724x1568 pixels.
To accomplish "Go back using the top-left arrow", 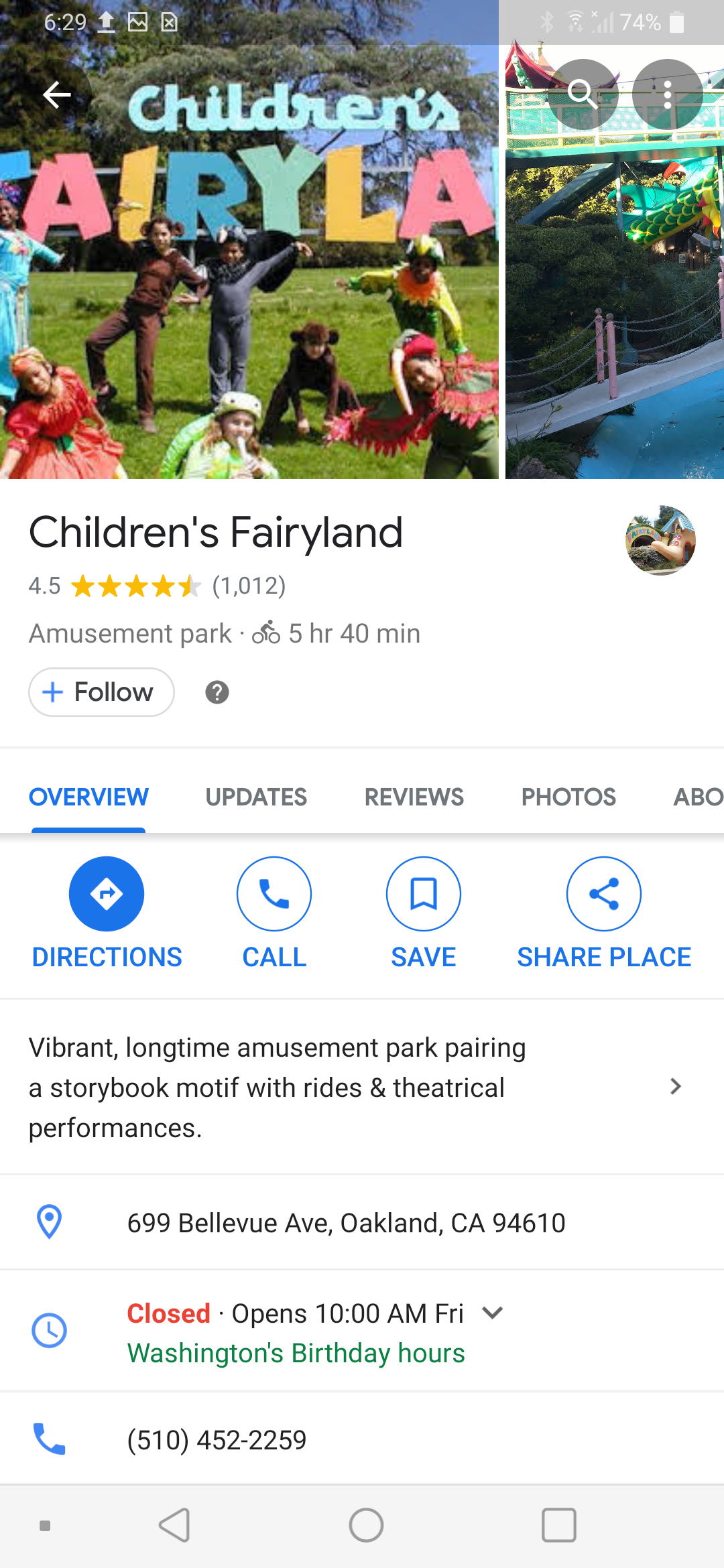I will [x=57, y=94].
